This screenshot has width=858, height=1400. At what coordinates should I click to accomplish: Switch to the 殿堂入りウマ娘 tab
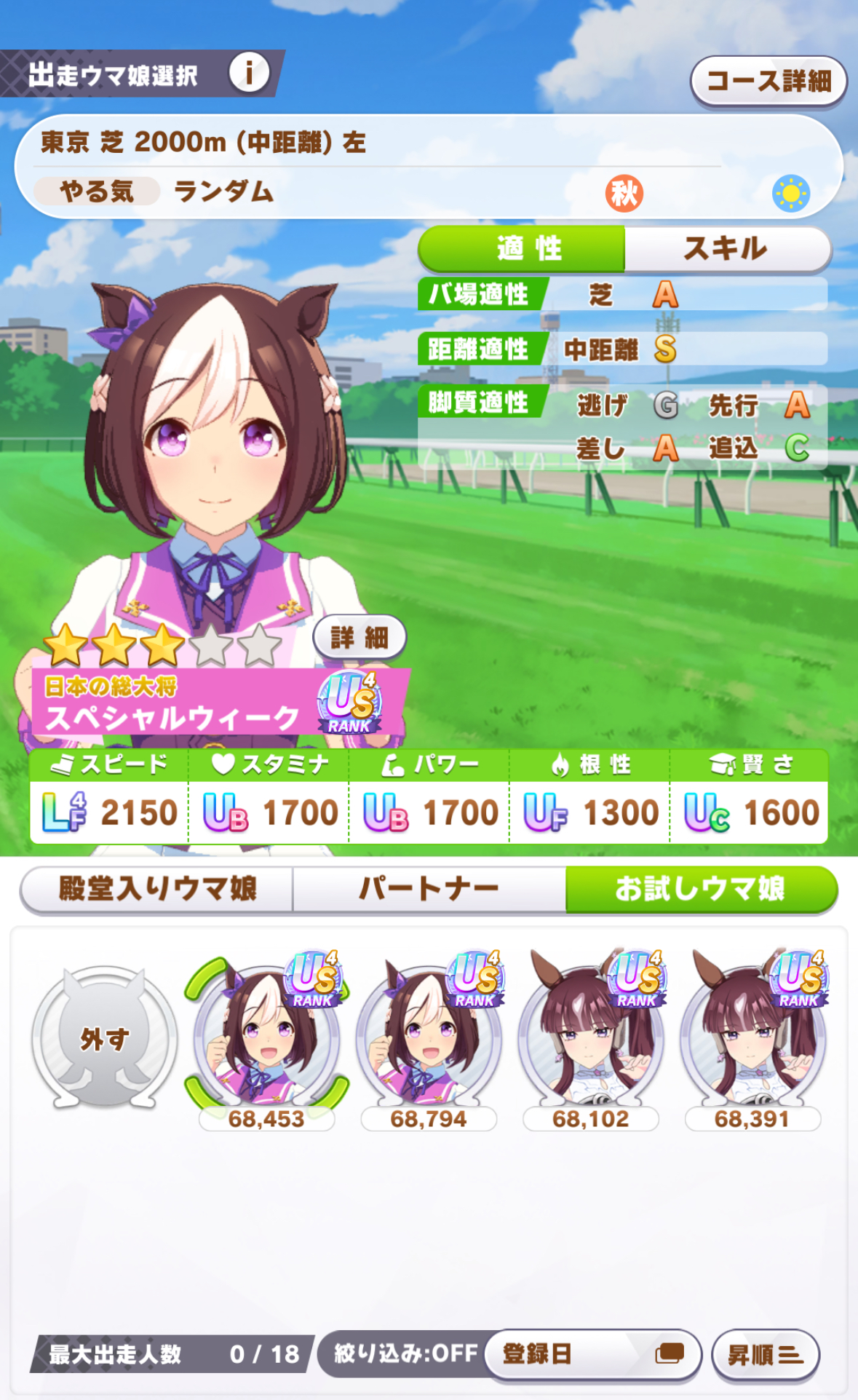tap(157, 889)
